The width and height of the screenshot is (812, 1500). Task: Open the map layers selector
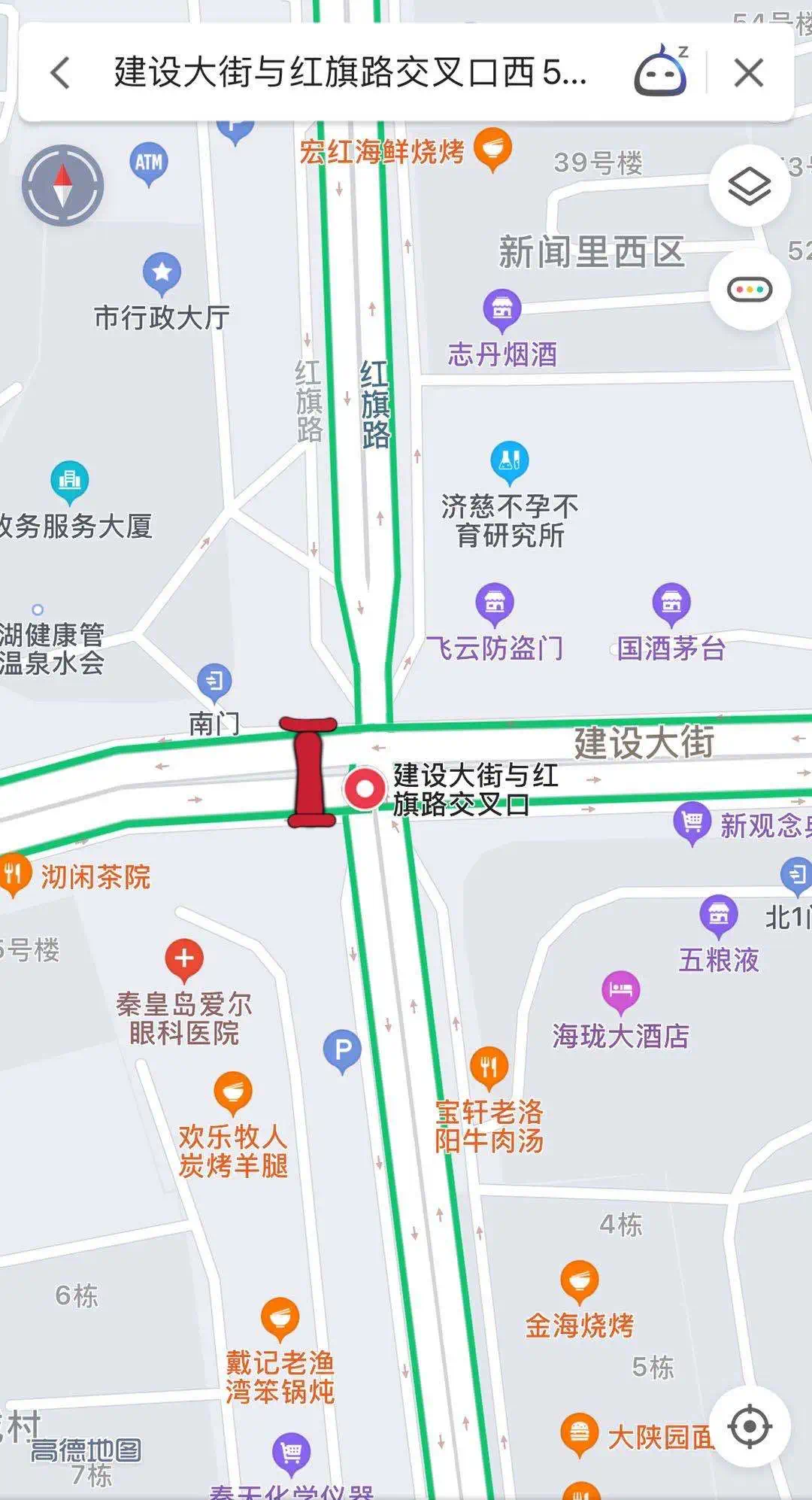click(749, 186)
